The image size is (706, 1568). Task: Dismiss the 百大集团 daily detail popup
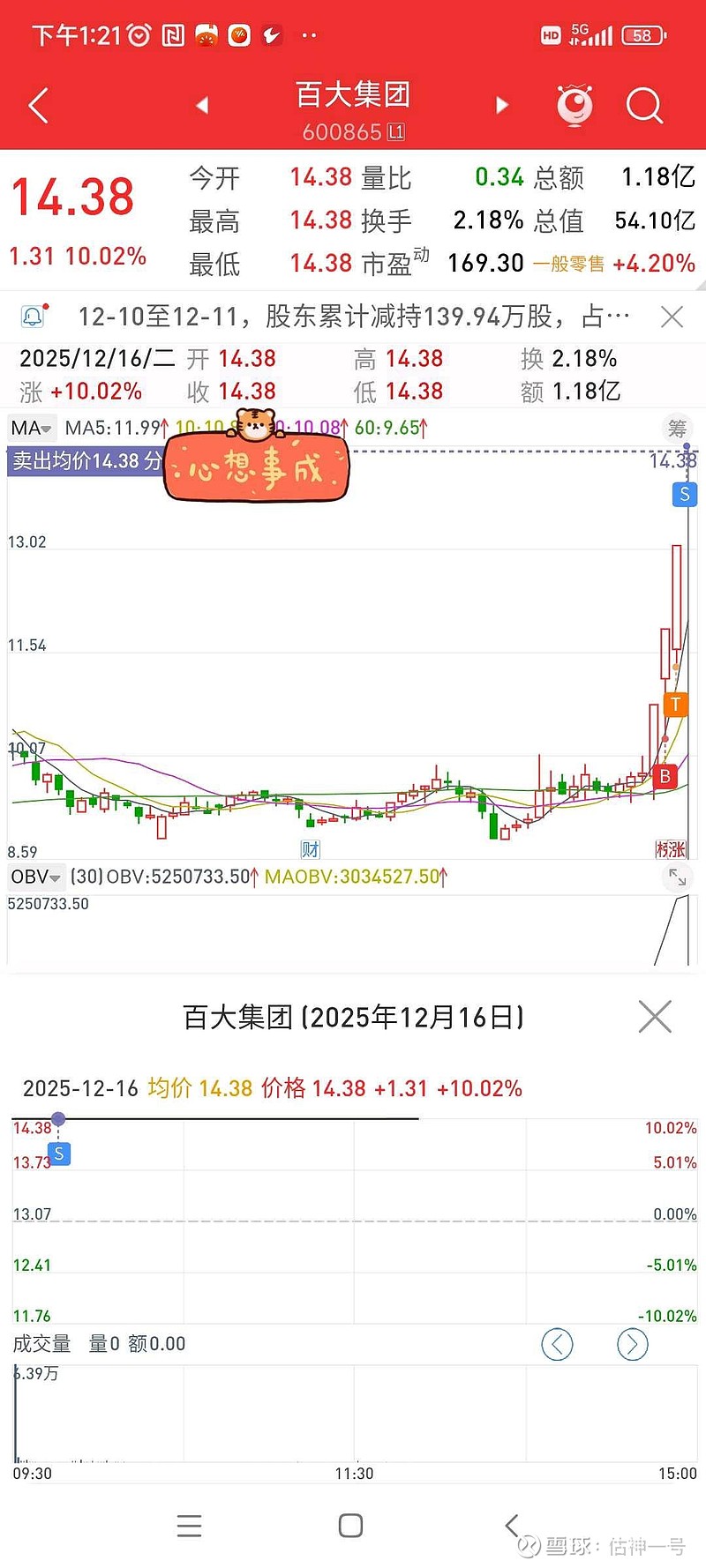pyautogui.click(x=655, y=1016)
